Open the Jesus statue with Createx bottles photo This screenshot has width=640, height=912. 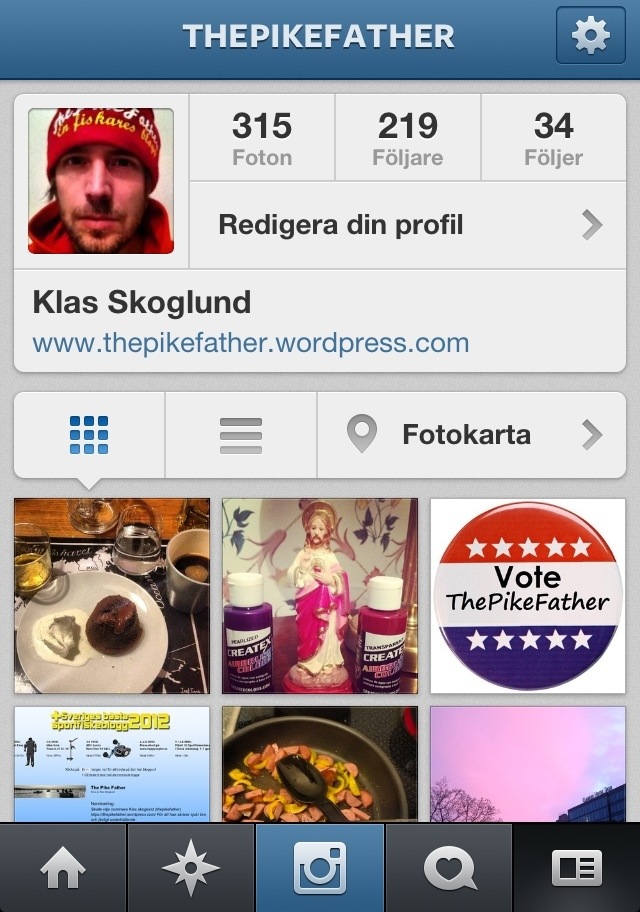pyautogui.click(x=320, y=596)
